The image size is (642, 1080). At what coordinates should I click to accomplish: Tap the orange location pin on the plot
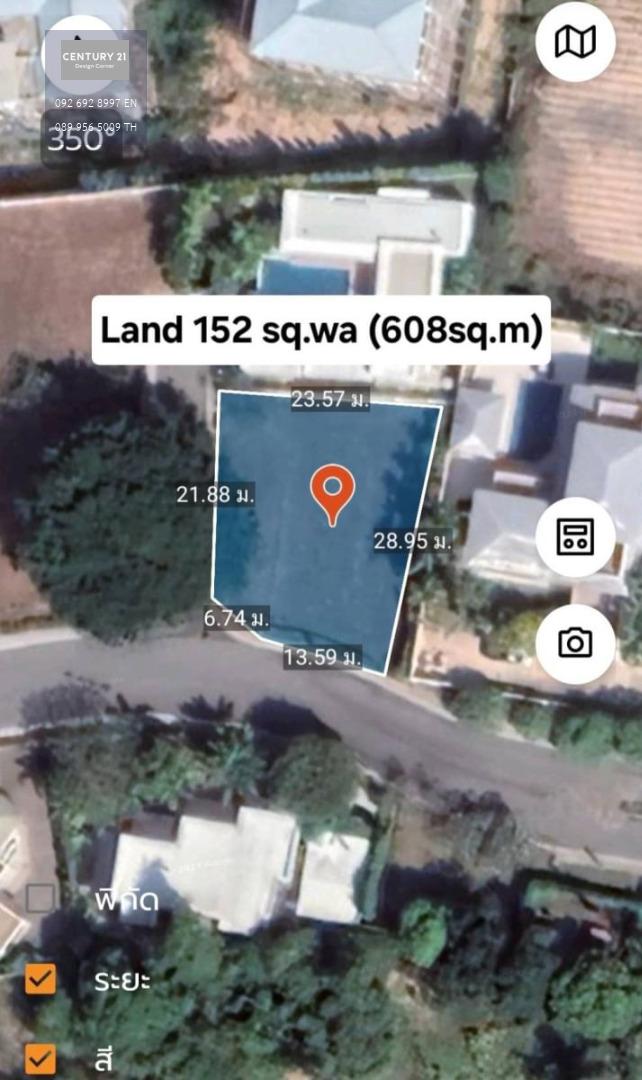tap(333, 495)
